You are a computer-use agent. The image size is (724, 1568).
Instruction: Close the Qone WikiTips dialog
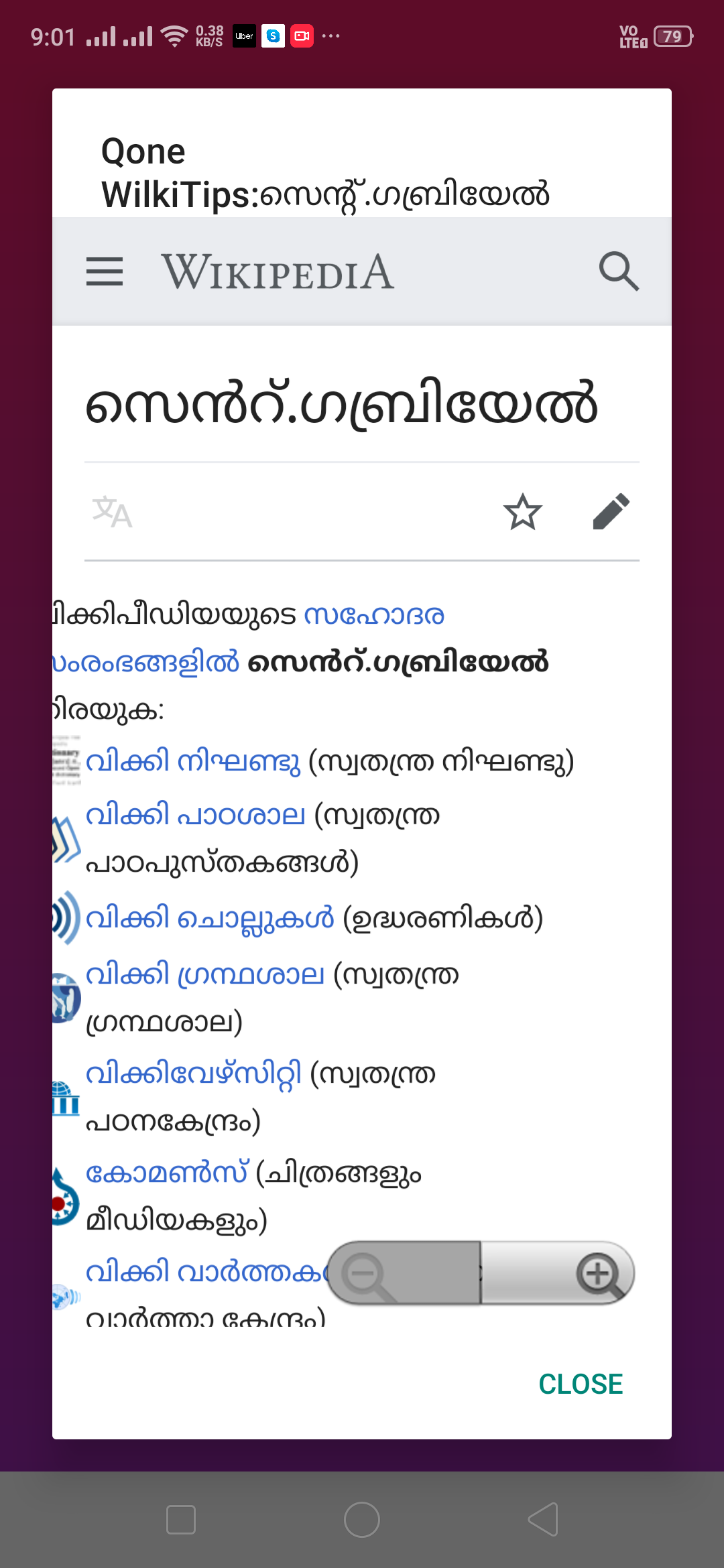pyautogui.click(x=581, y=1384)
